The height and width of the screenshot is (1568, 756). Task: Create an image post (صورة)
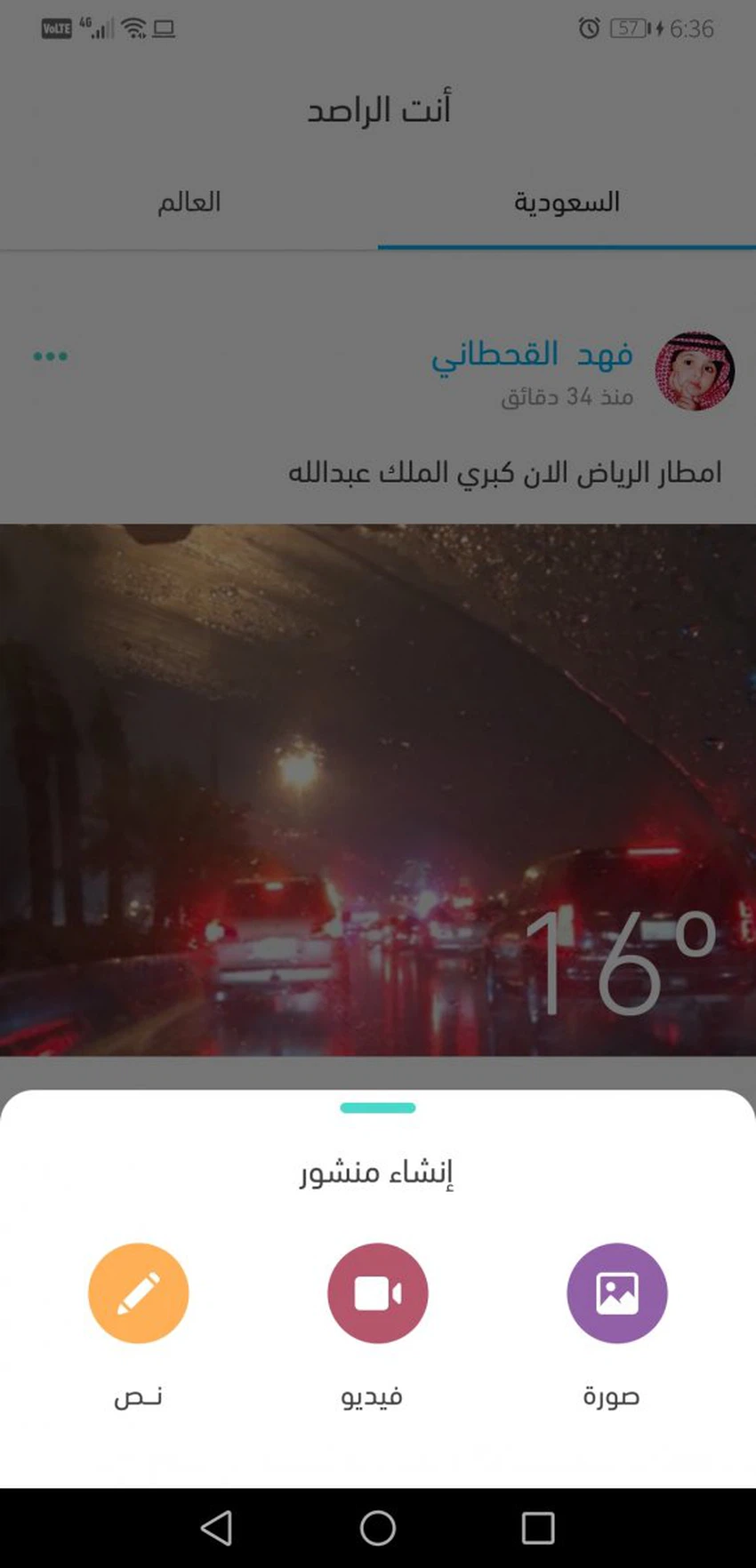(616, 1292)
